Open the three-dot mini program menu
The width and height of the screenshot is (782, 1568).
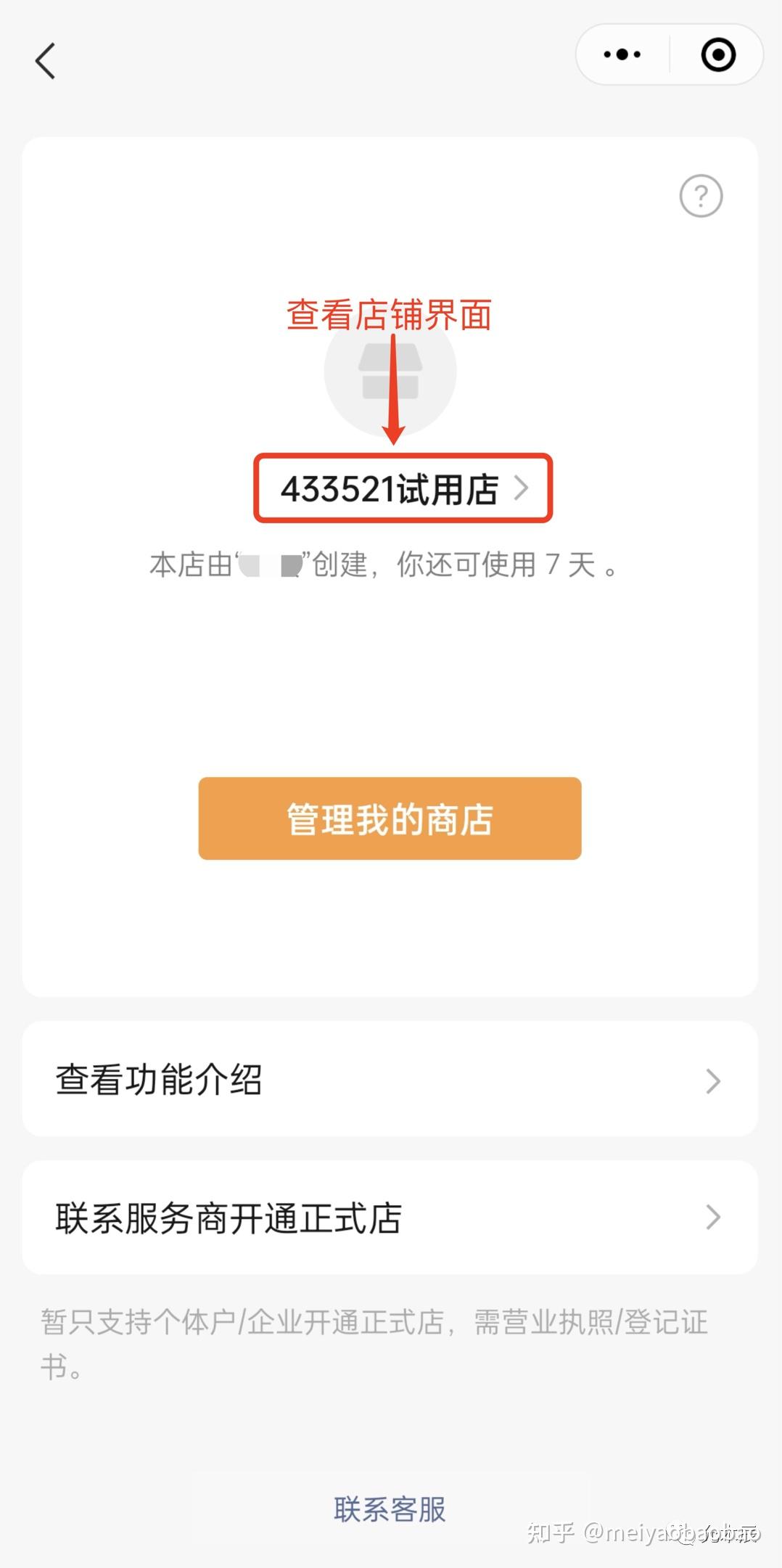622,54
